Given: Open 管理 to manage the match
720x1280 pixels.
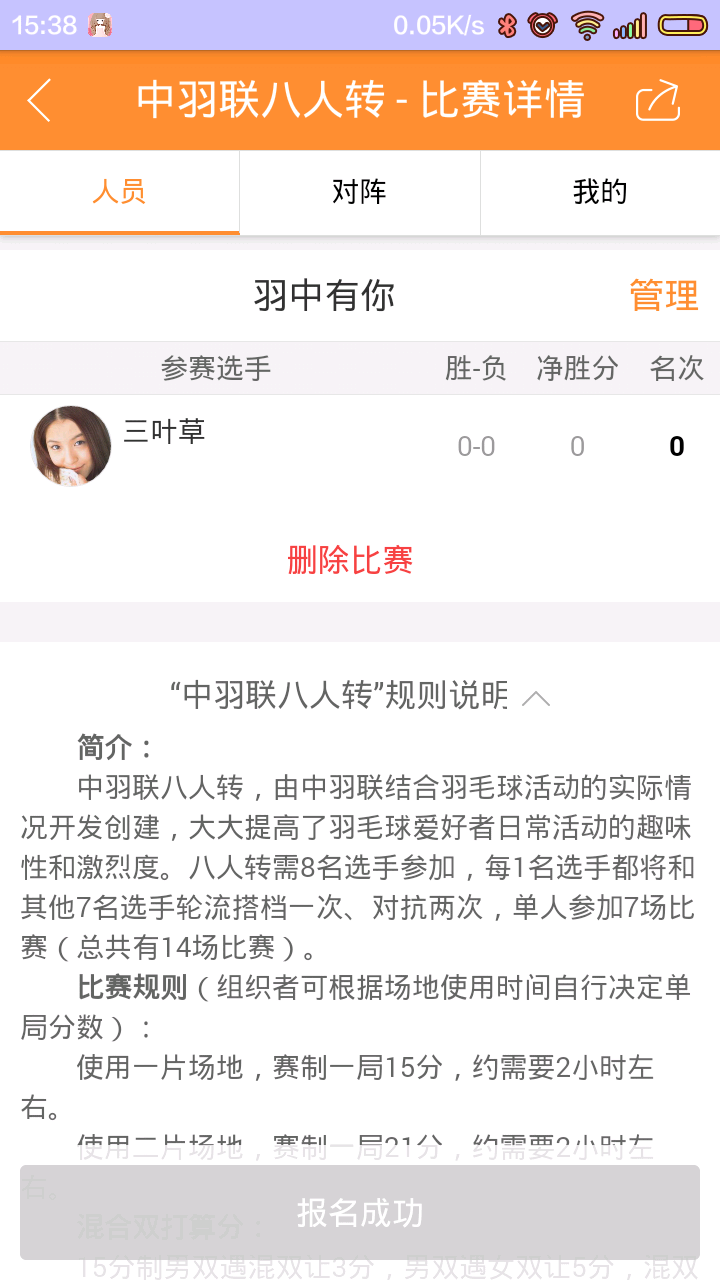Looking at the screenshot, I should (663, 296).
